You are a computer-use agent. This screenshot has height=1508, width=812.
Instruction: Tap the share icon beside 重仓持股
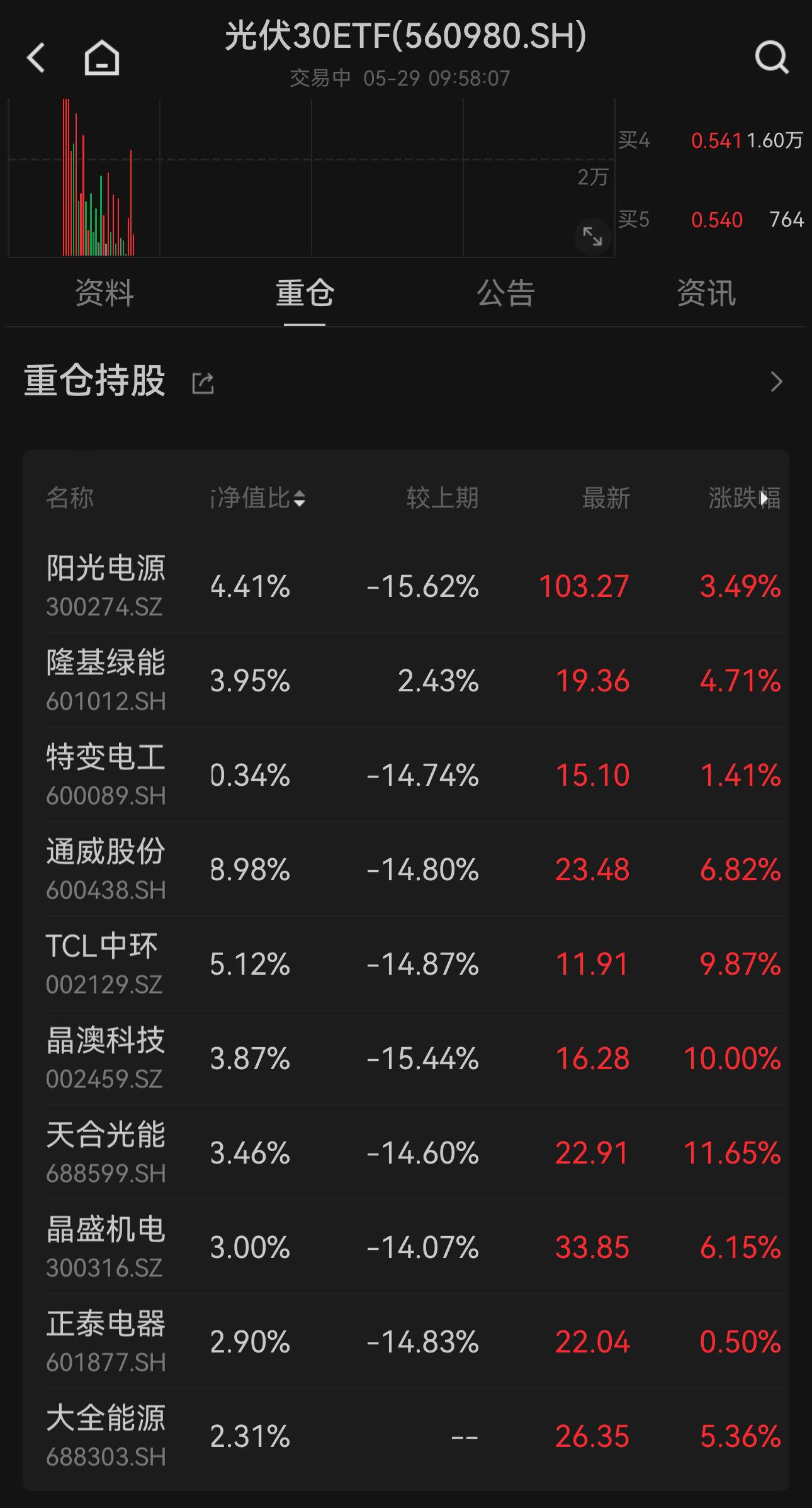tap(203, 382)
